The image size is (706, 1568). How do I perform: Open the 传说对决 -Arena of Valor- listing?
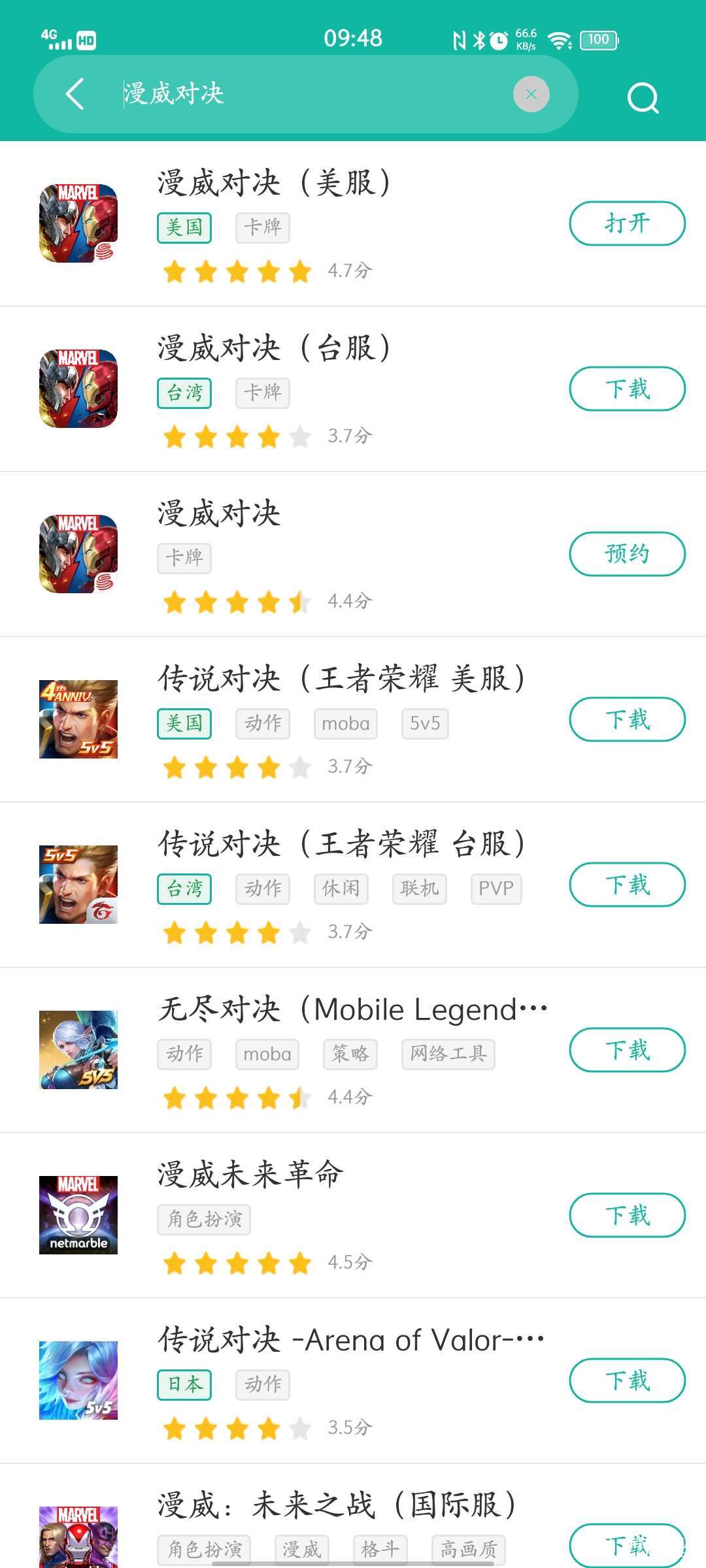(350, 1340)
